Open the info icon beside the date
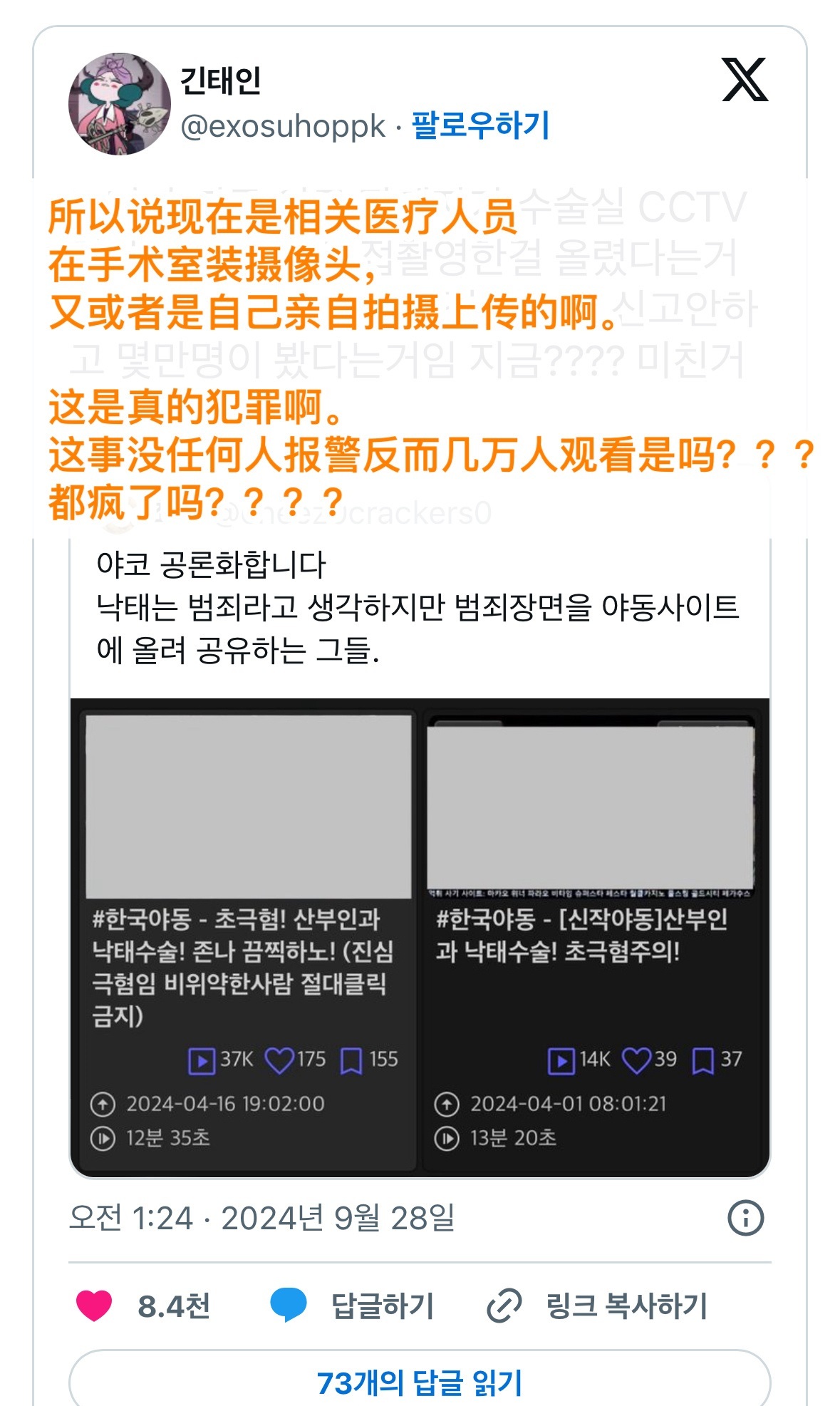The width and height of the screenshot is (840, 1406). (745, 1218)
